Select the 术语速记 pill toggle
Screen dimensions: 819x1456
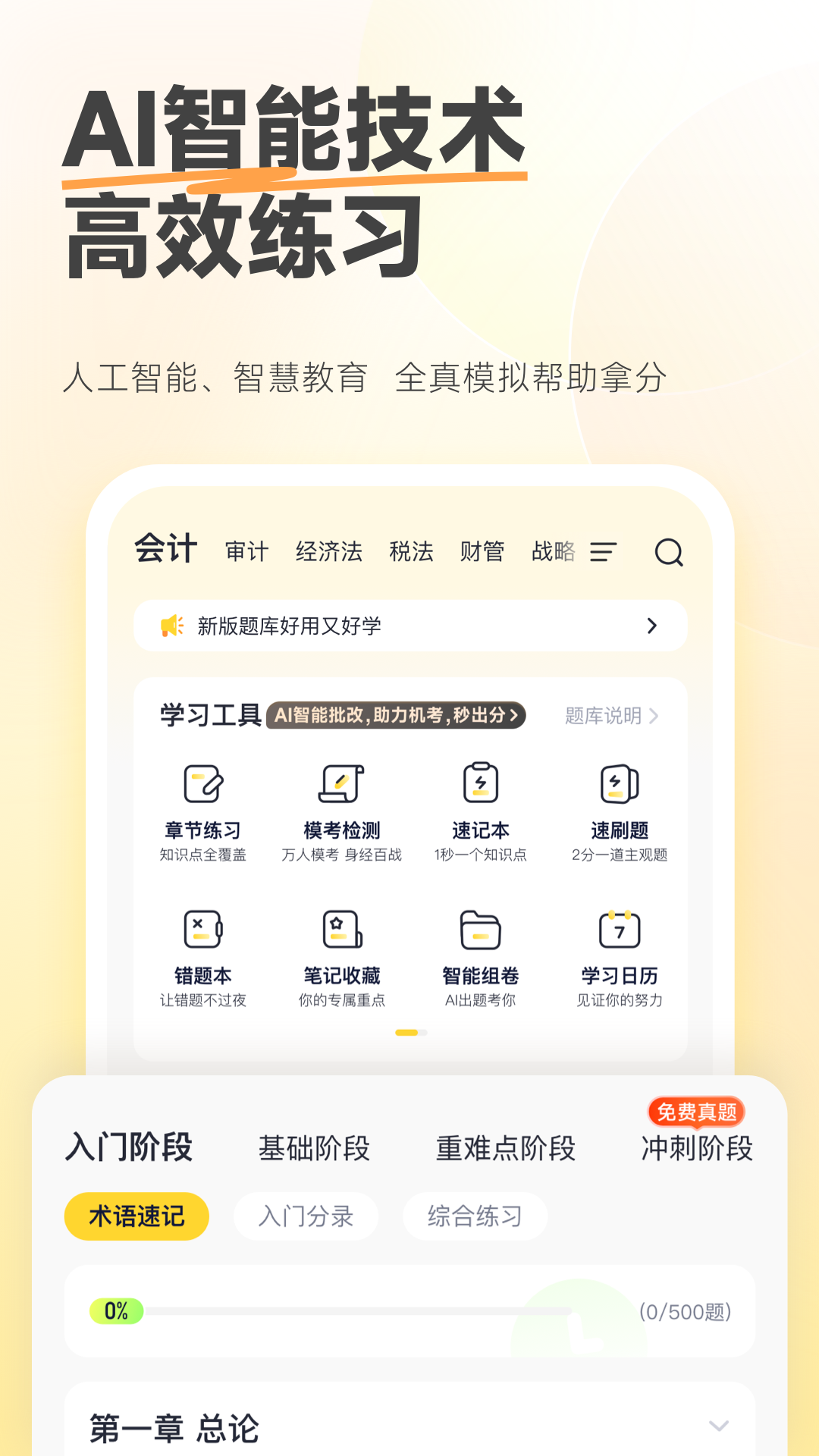tap(136, 1216)
